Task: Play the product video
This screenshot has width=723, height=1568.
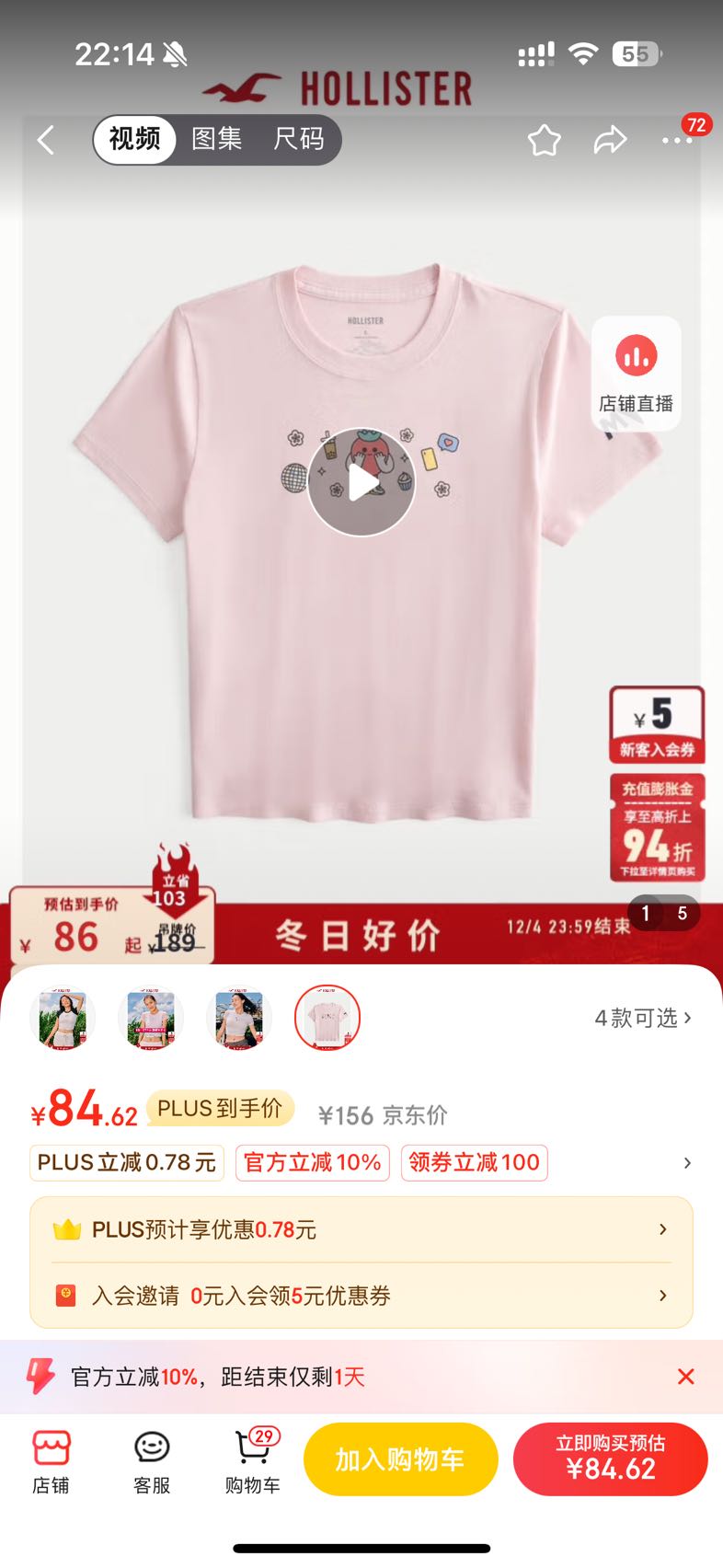Action: click(x=361, y=482)
